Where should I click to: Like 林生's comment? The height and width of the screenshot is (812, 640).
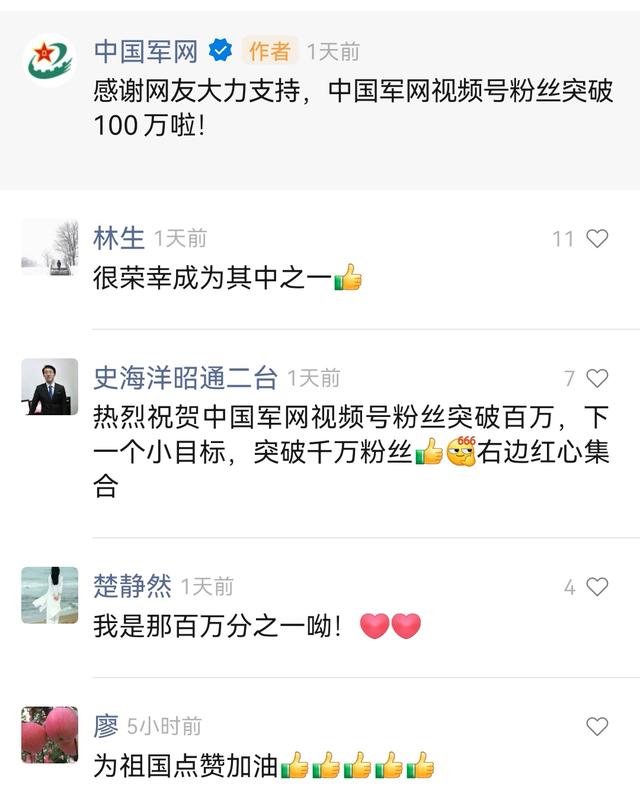(x=597, y=239)
